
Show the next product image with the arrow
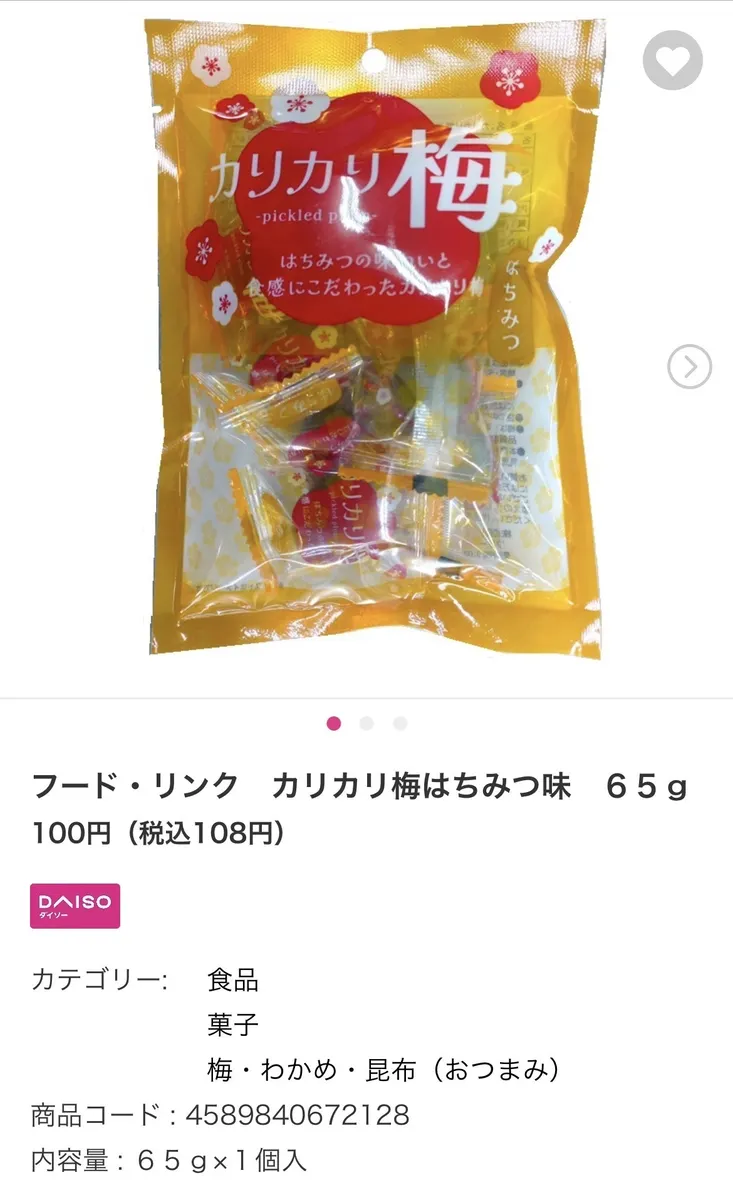point(689,367)
